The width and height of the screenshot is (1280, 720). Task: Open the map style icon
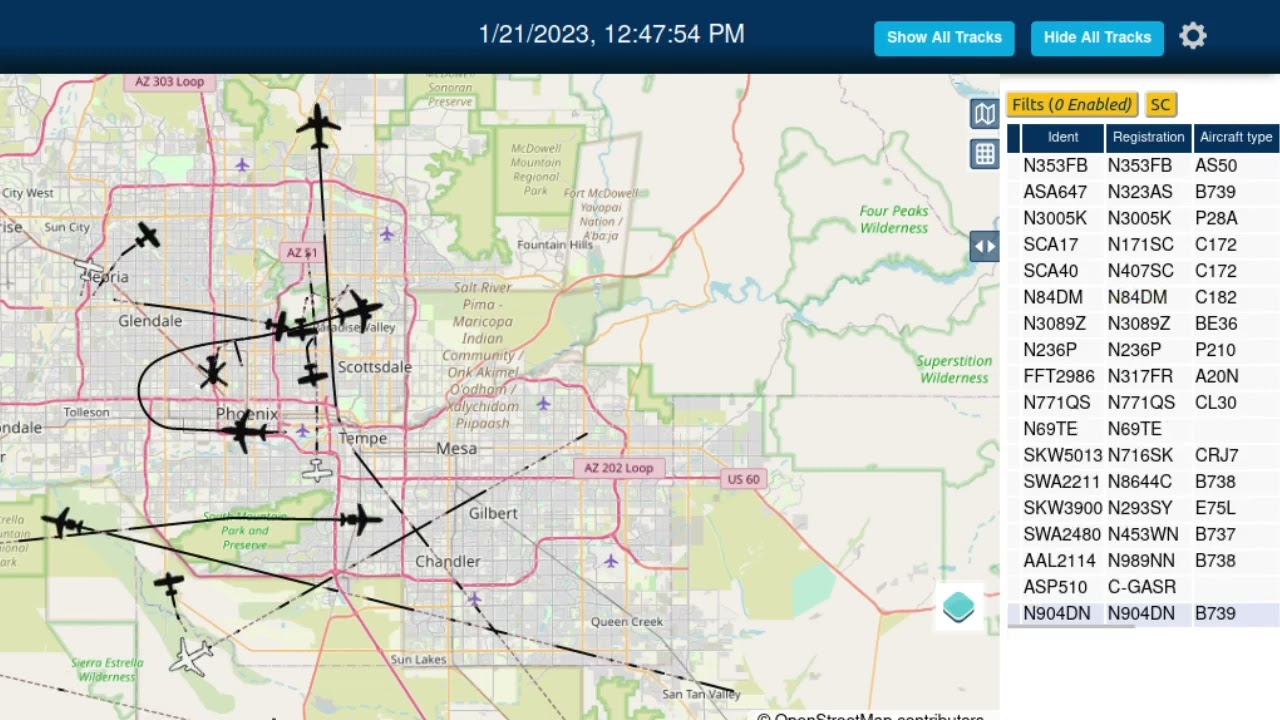coord(985,114)
